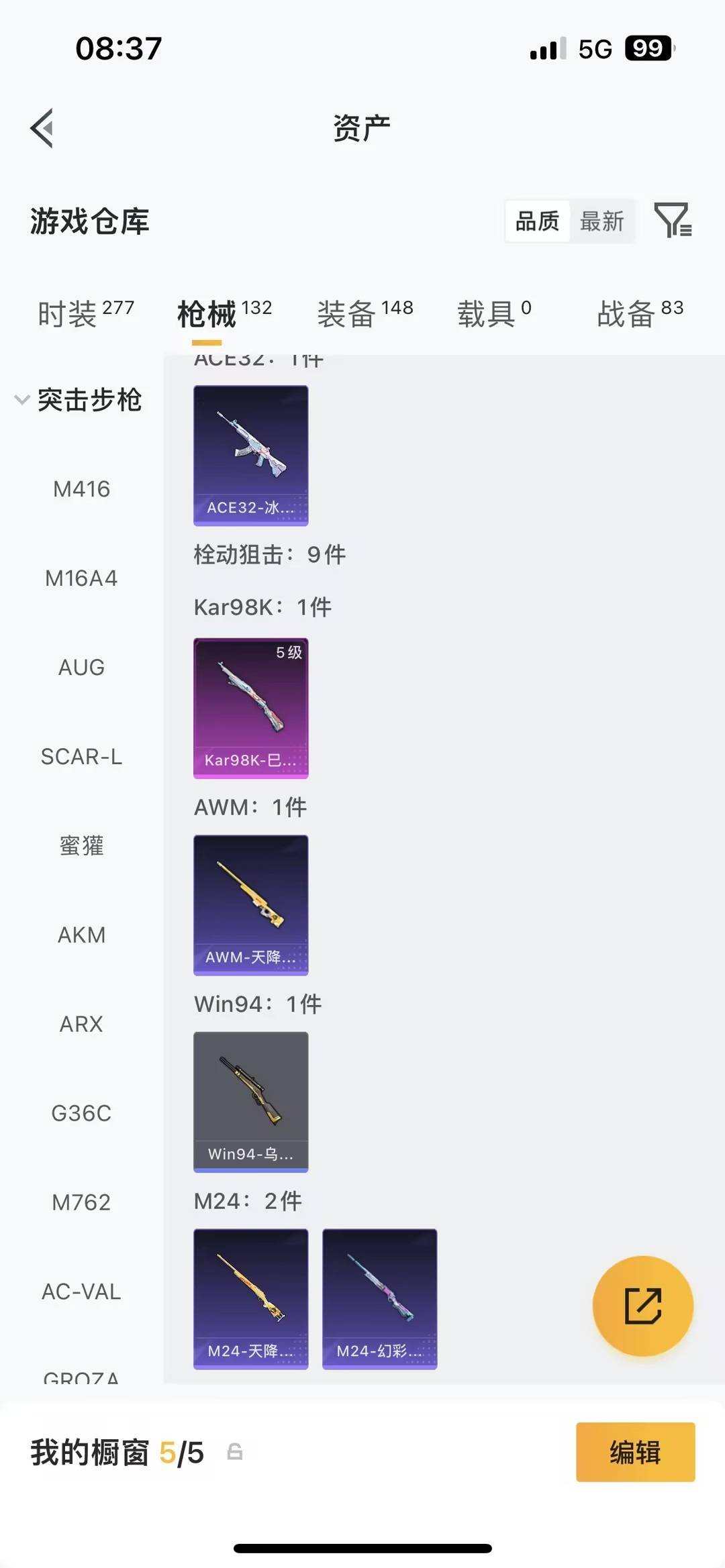Open the M24-天降 weapon thumbnail

point(250,1298)
